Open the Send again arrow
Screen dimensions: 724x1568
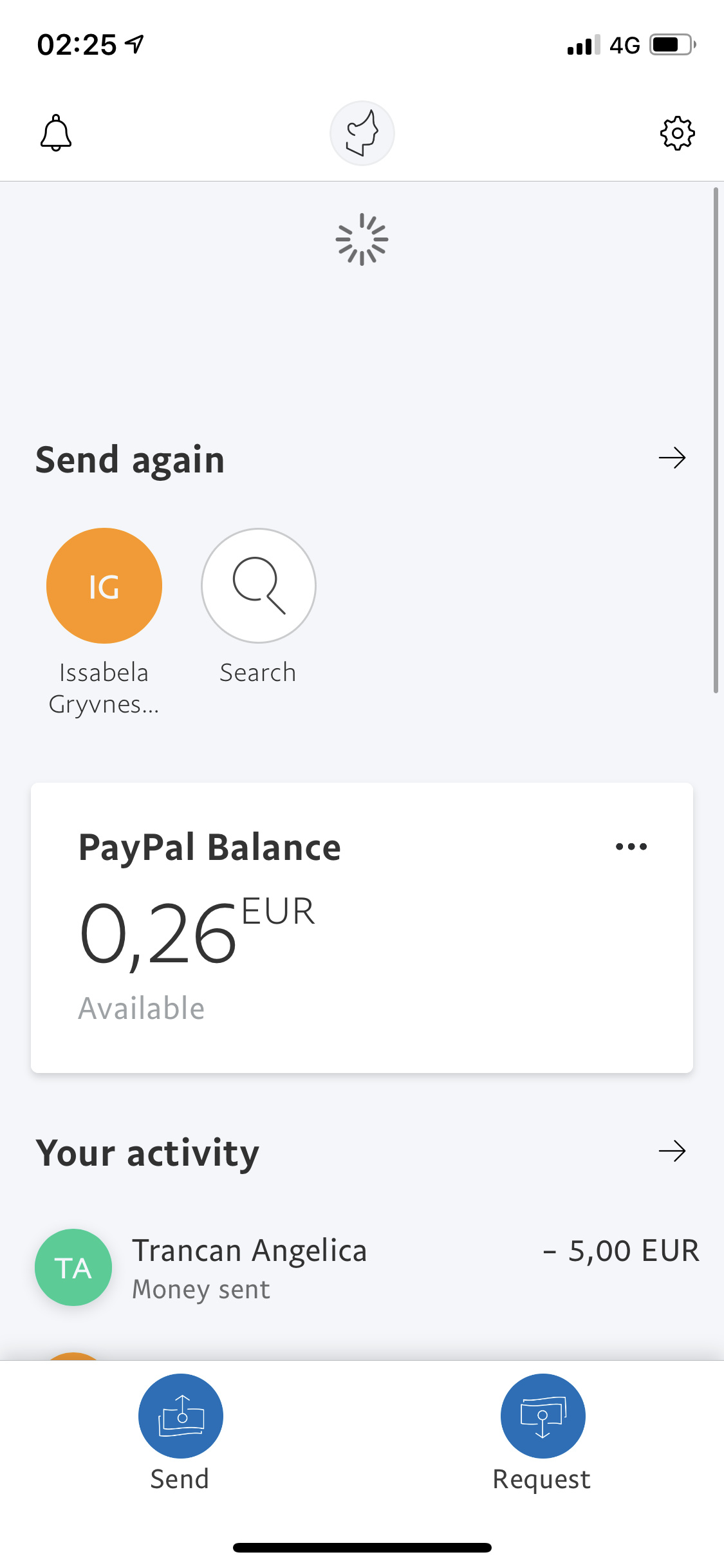[x=673, y=458]
